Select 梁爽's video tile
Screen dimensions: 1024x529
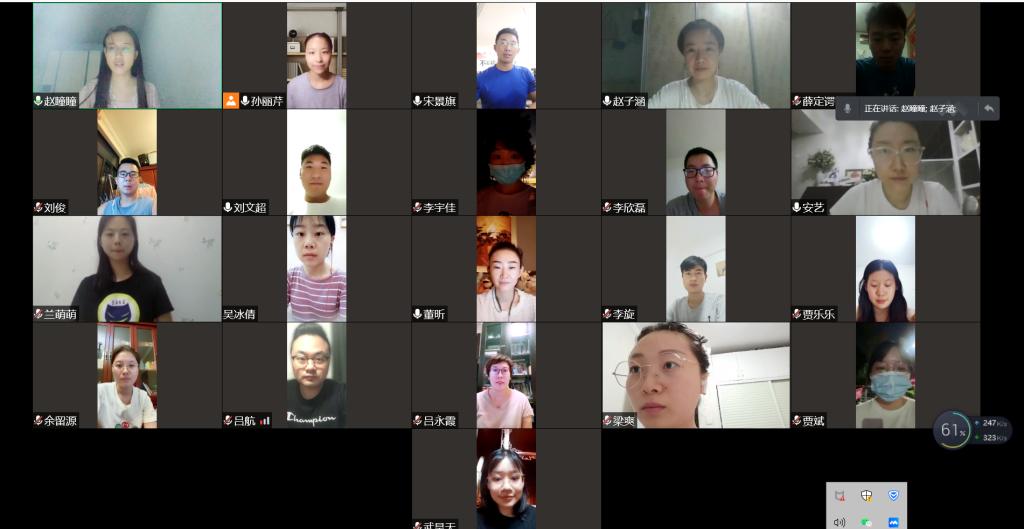coord(695,375)
